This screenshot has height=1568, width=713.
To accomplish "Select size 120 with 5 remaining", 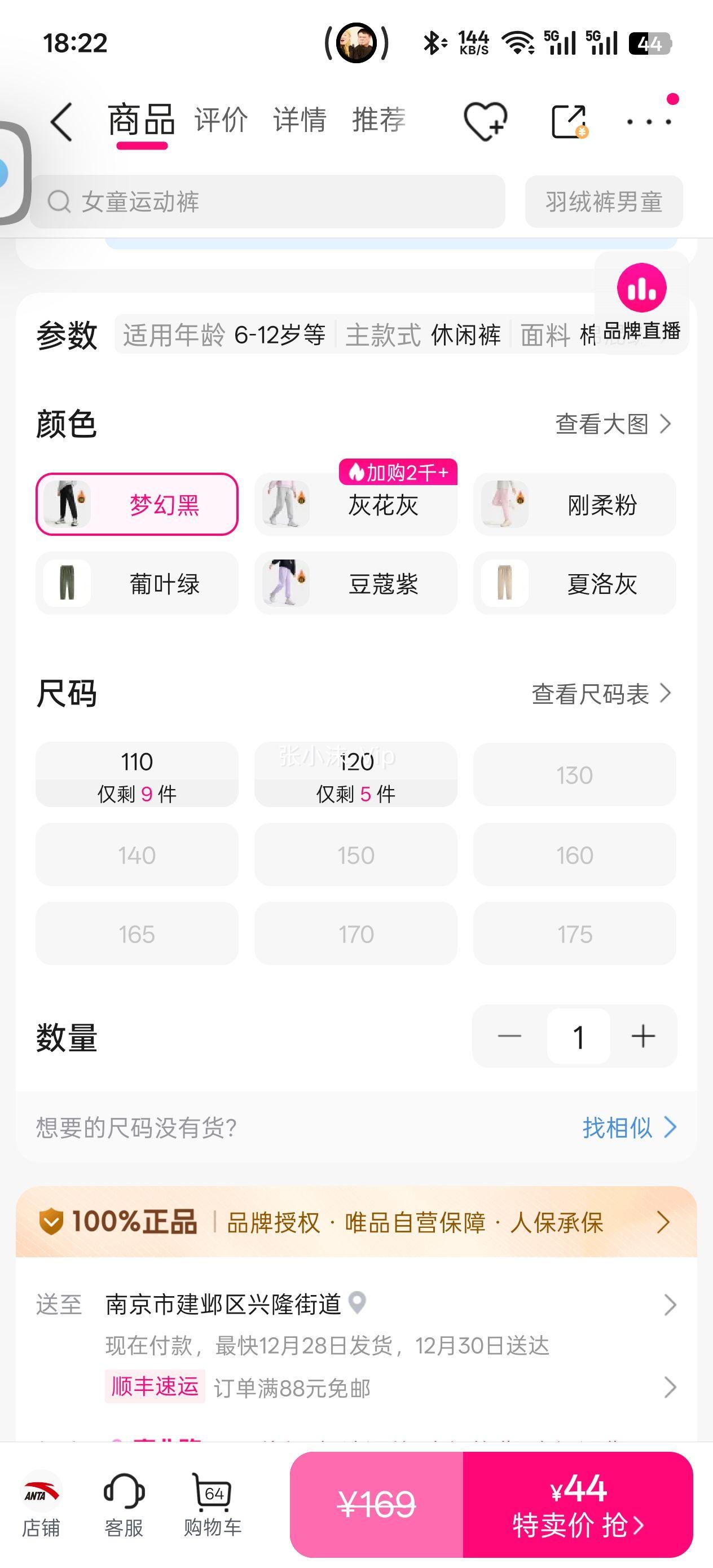I will coord(355,774).
